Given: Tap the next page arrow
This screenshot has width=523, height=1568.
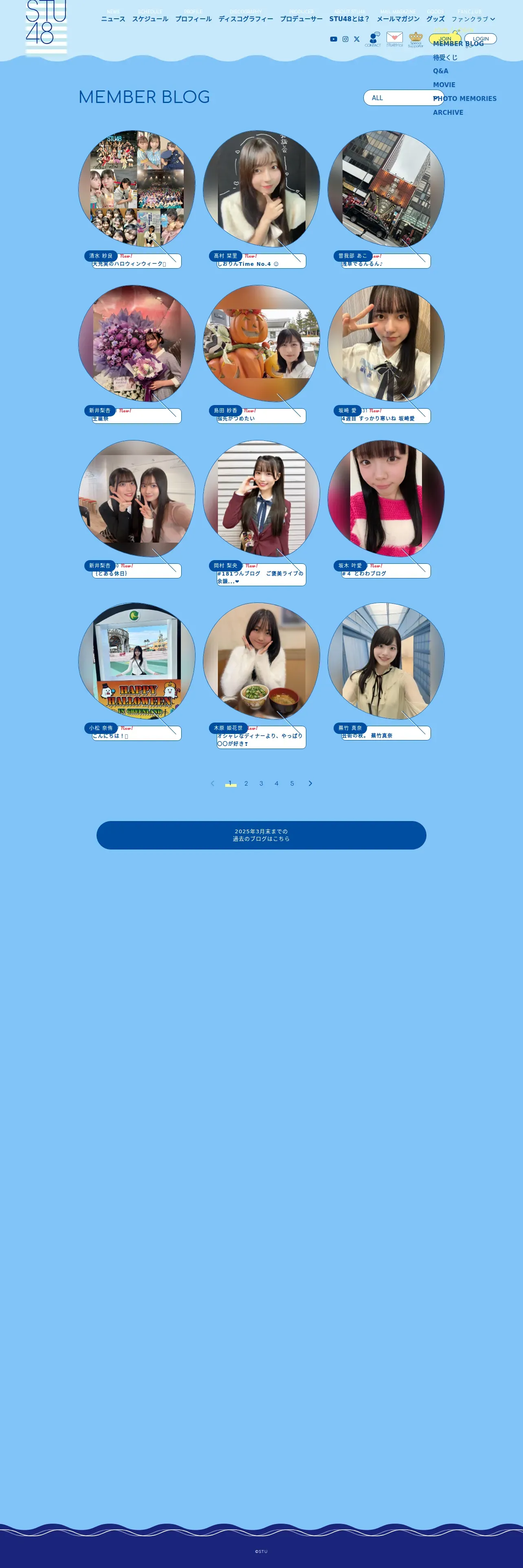Looking at the screenshot, I should point(310,784).
